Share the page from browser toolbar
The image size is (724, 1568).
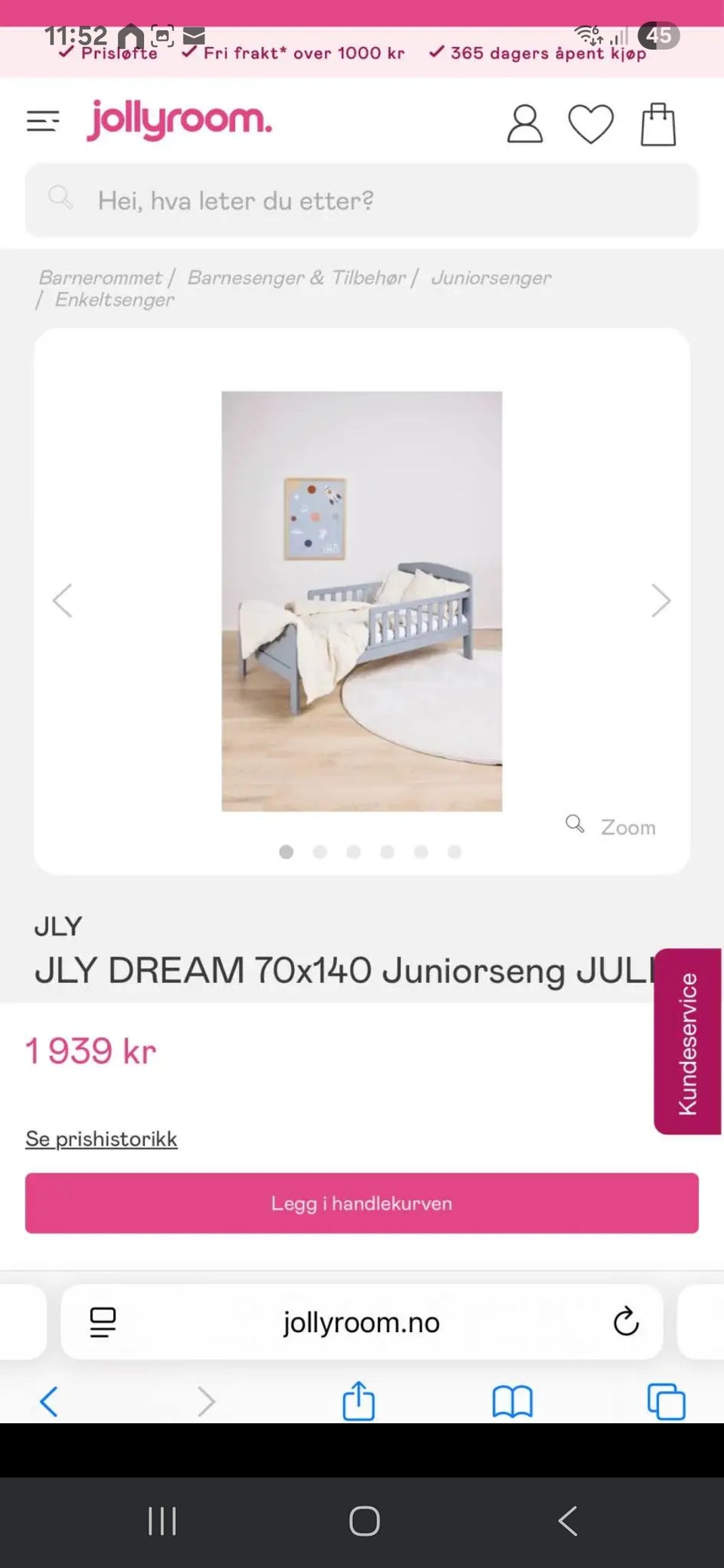point(358,1401)
